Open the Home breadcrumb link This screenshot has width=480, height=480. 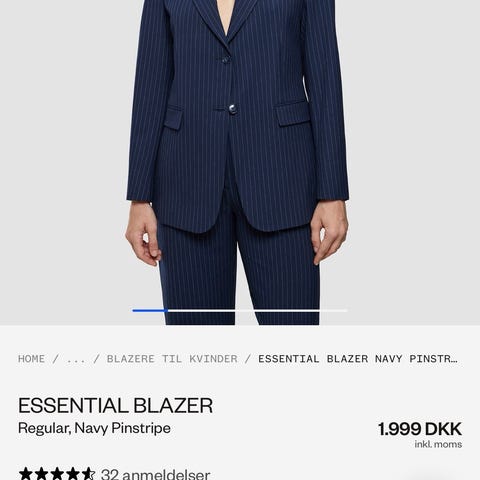point(31,359)
